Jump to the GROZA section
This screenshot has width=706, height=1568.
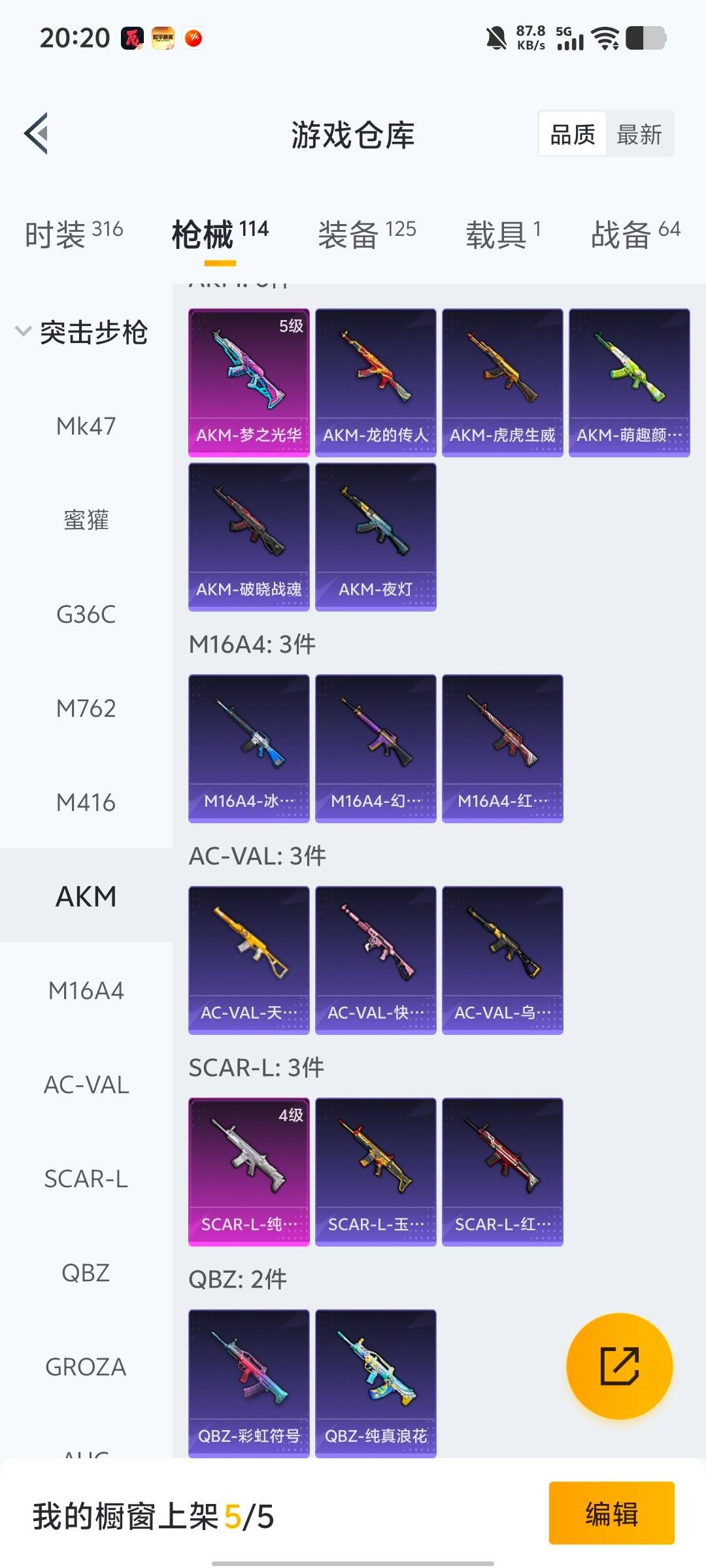(86, 1367)
